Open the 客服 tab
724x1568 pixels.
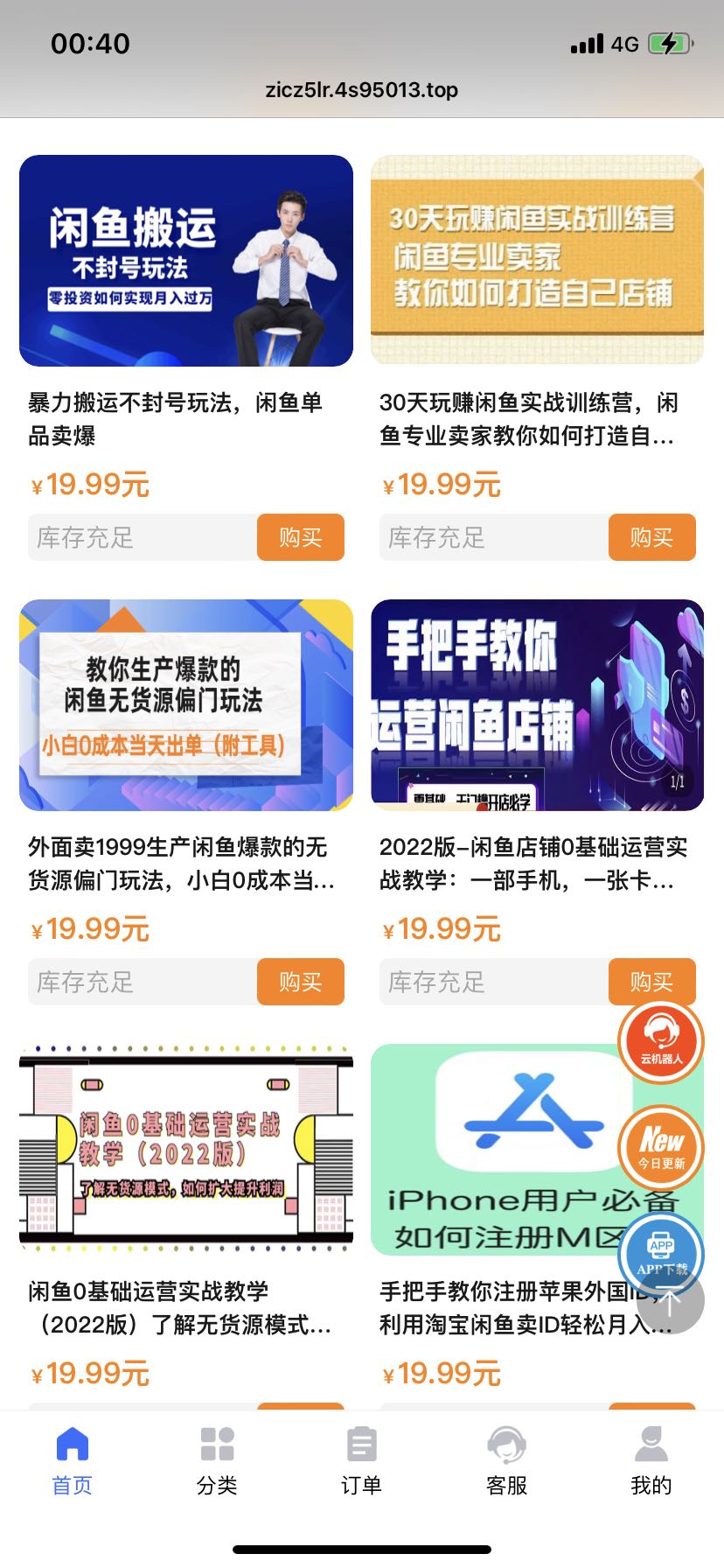click(506, 1460)
